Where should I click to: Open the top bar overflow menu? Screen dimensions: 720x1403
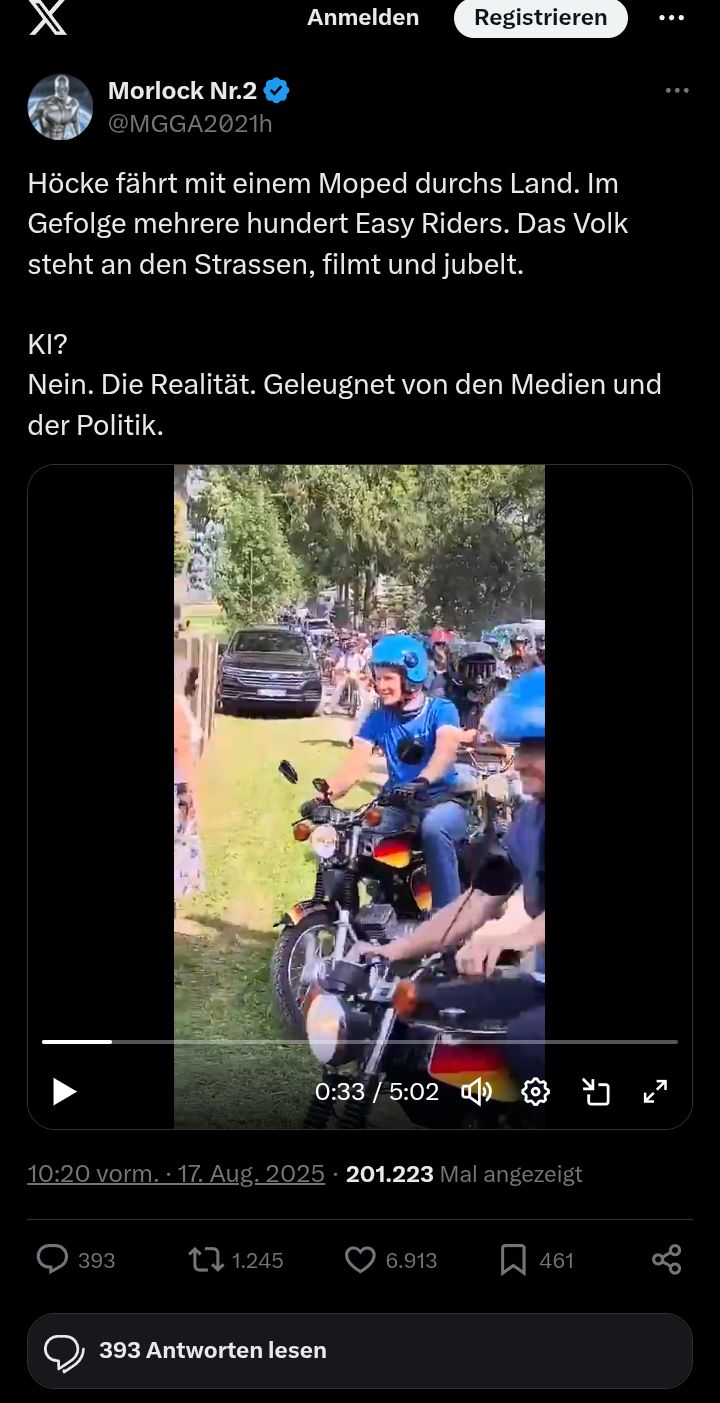(x=672, y=18)
